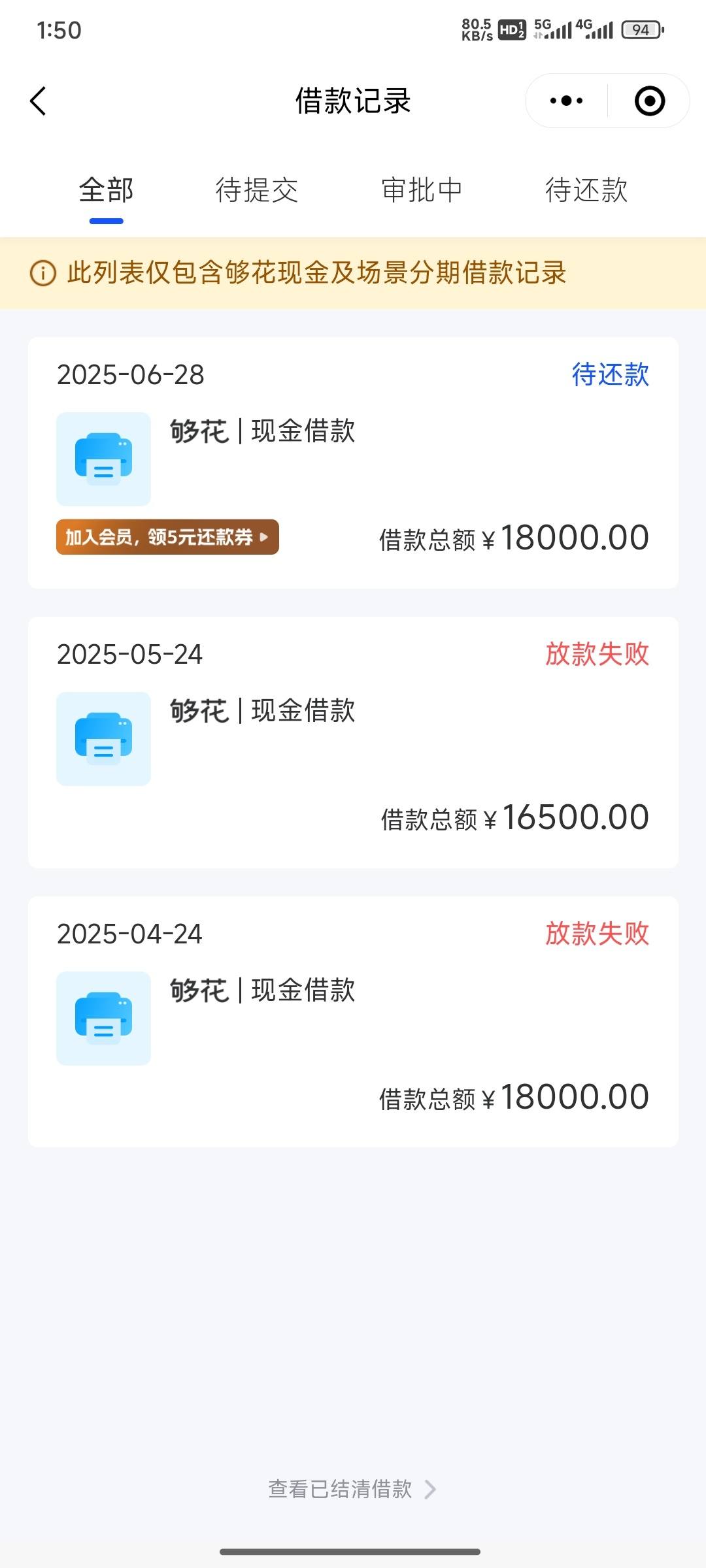
Task: Open the mini program's three-dot menu
Action: 566,101
